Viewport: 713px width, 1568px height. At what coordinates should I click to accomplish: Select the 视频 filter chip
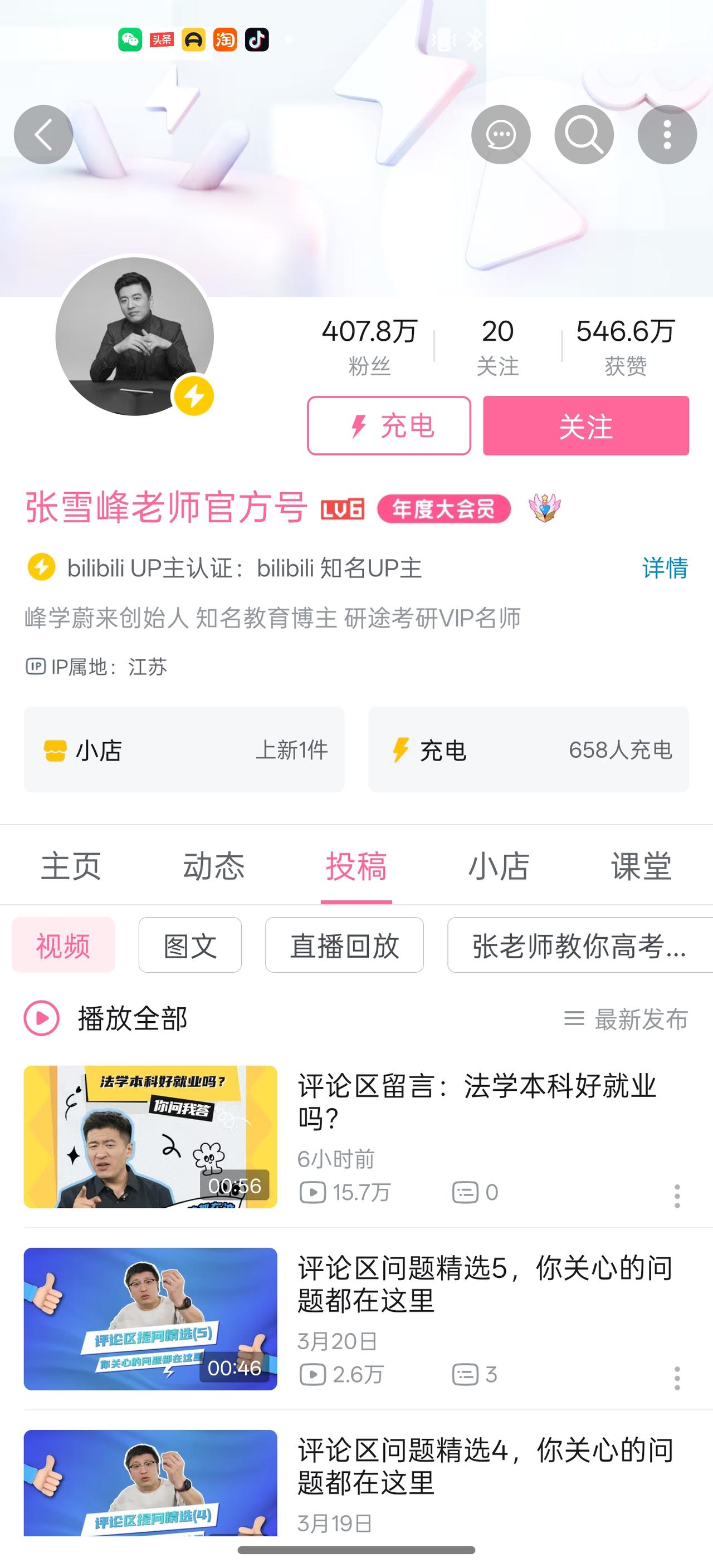[x=64, y=944]
